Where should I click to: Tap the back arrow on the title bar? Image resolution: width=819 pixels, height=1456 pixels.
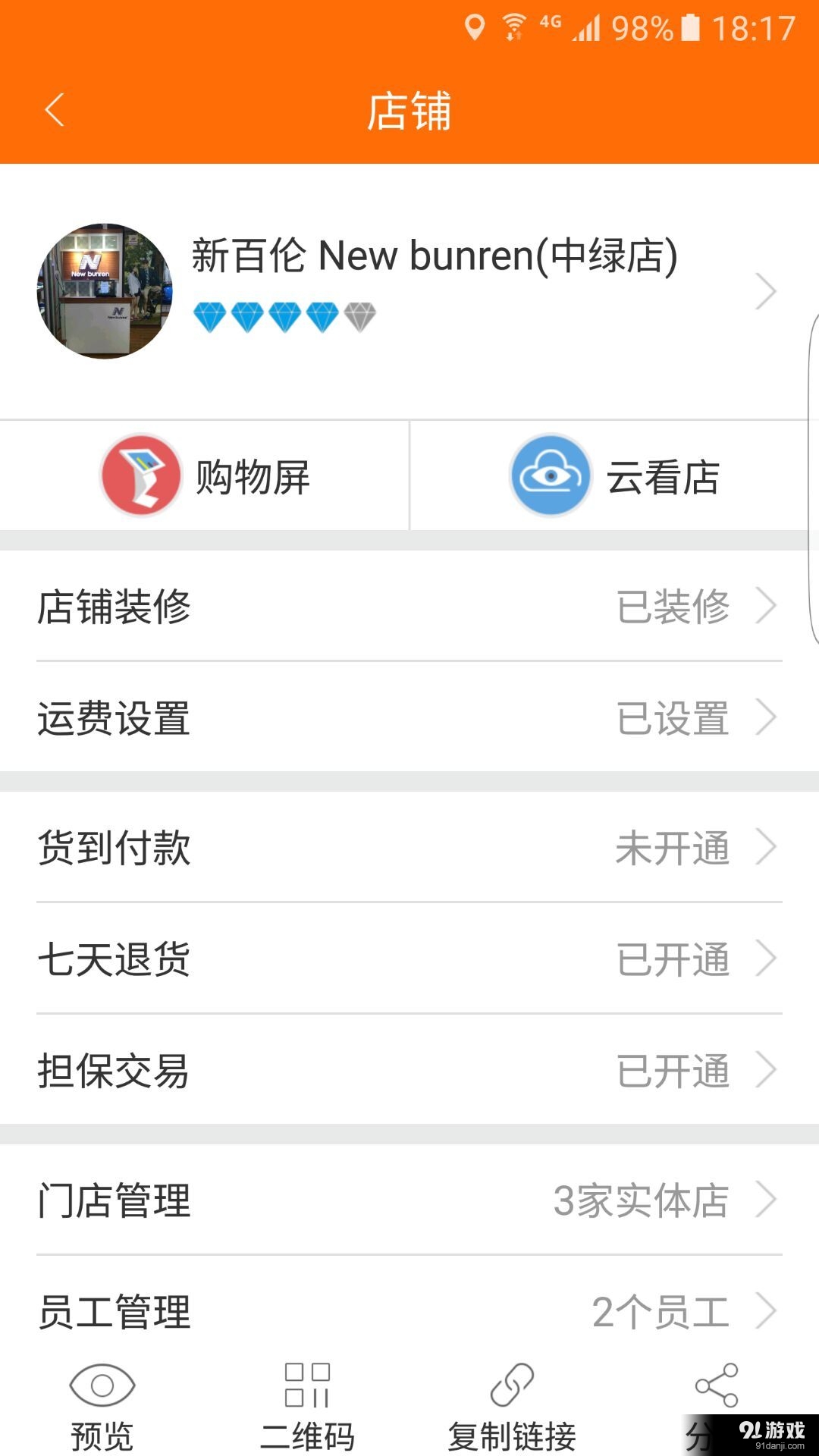[53, 110]
